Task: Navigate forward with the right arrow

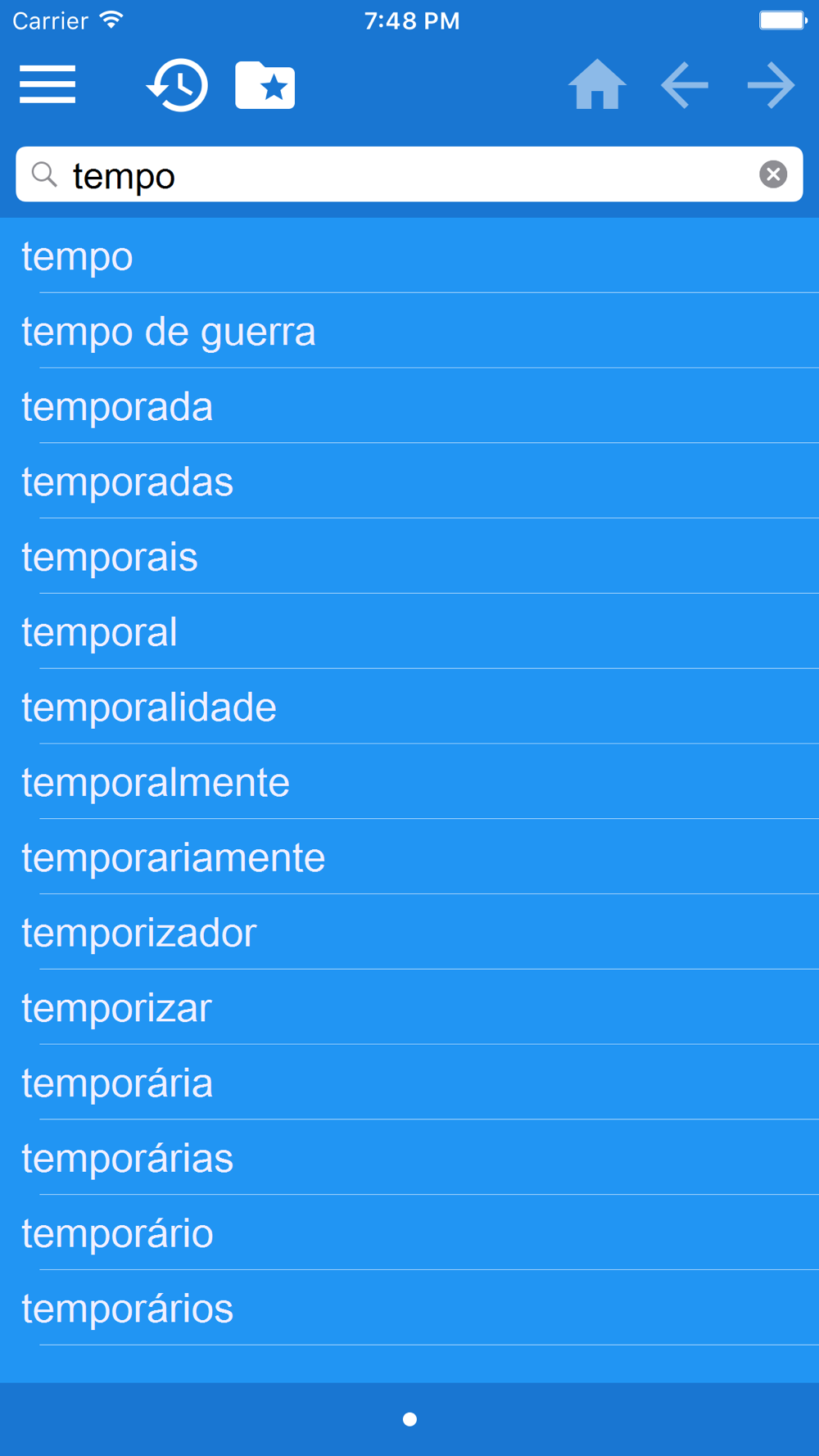Action: click(771, 85)
